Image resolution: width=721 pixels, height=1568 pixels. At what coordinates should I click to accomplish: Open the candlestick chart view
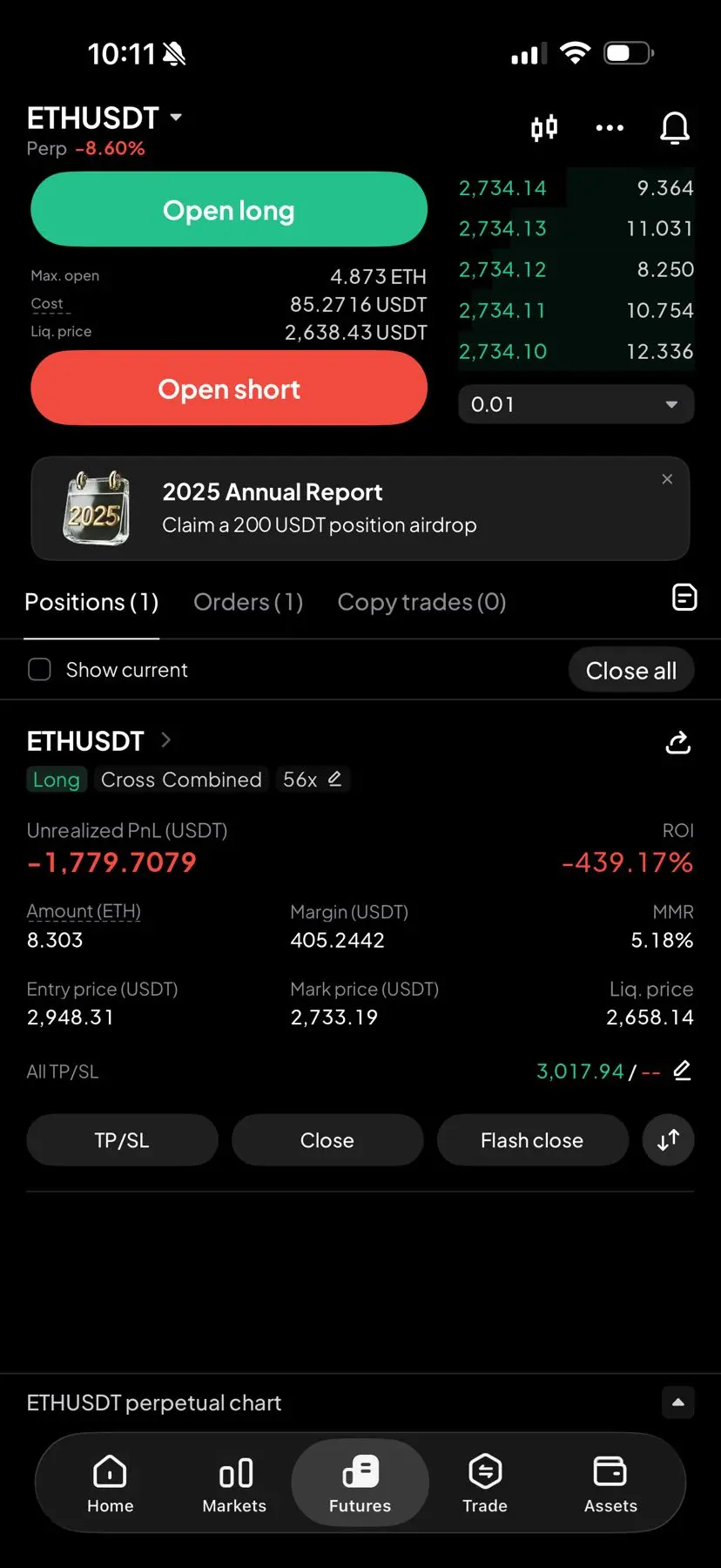[x=544, y=128]
